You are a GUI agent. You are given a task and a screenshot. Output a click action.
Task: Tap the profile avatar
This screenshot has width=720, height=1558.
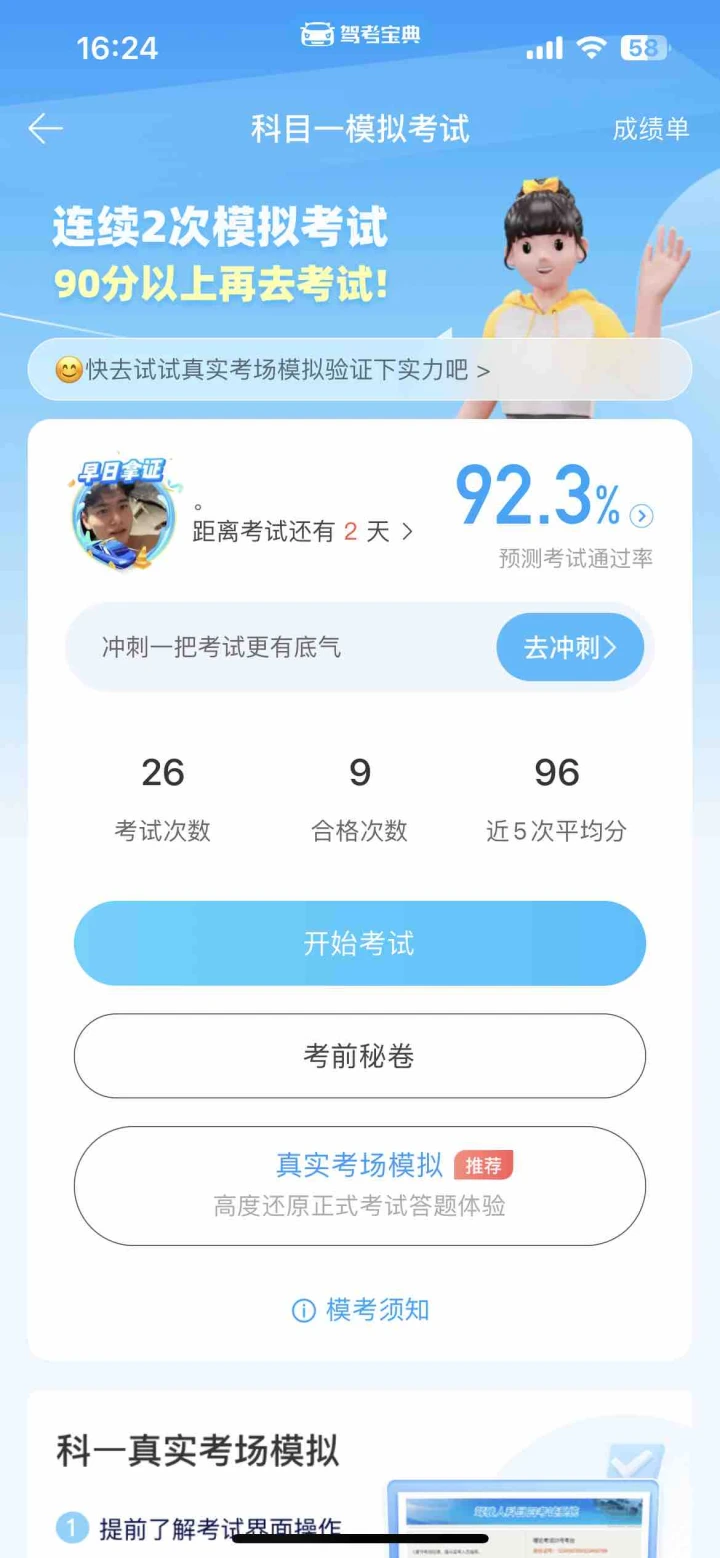point(121,513)
